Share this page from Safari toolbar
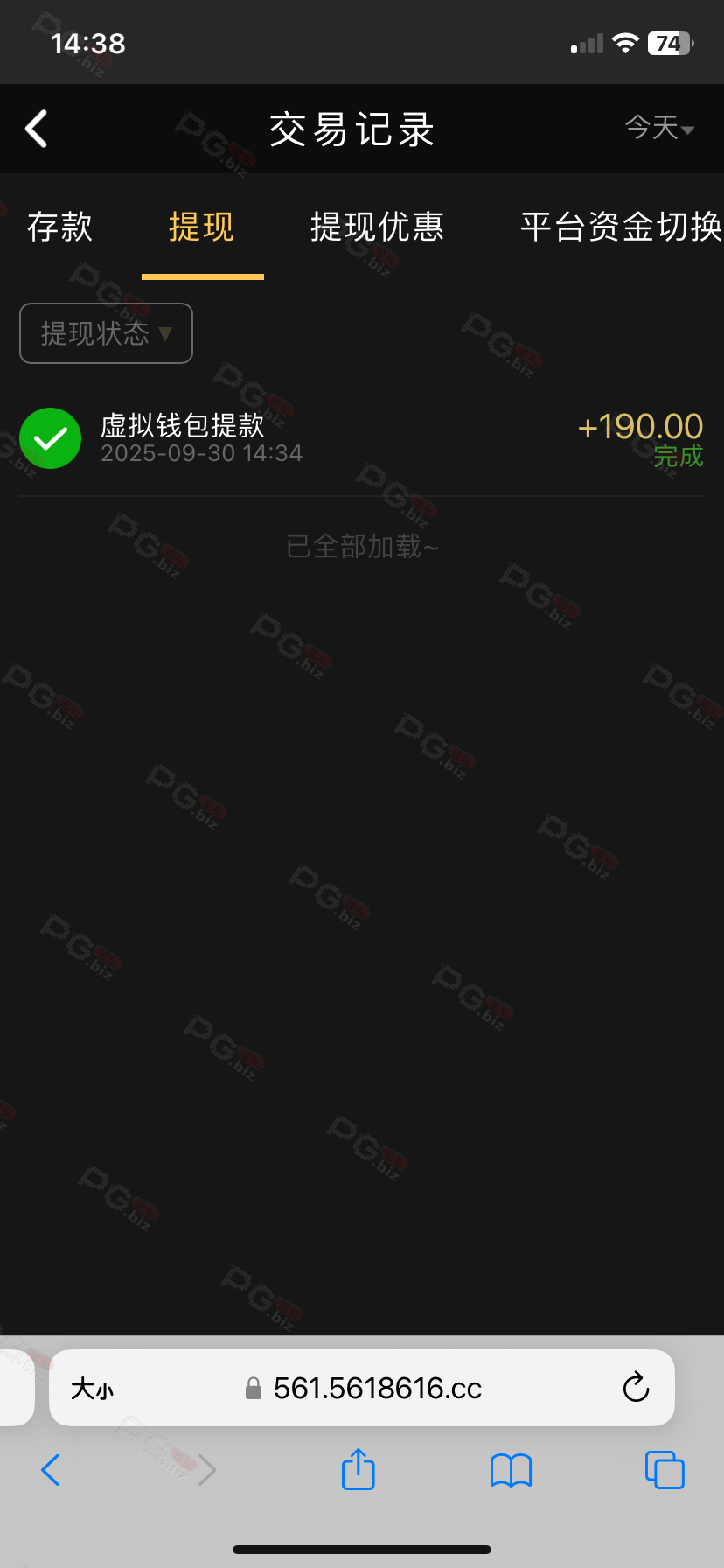This screenshot has height=1568, width=724. tap(358, 1469)
